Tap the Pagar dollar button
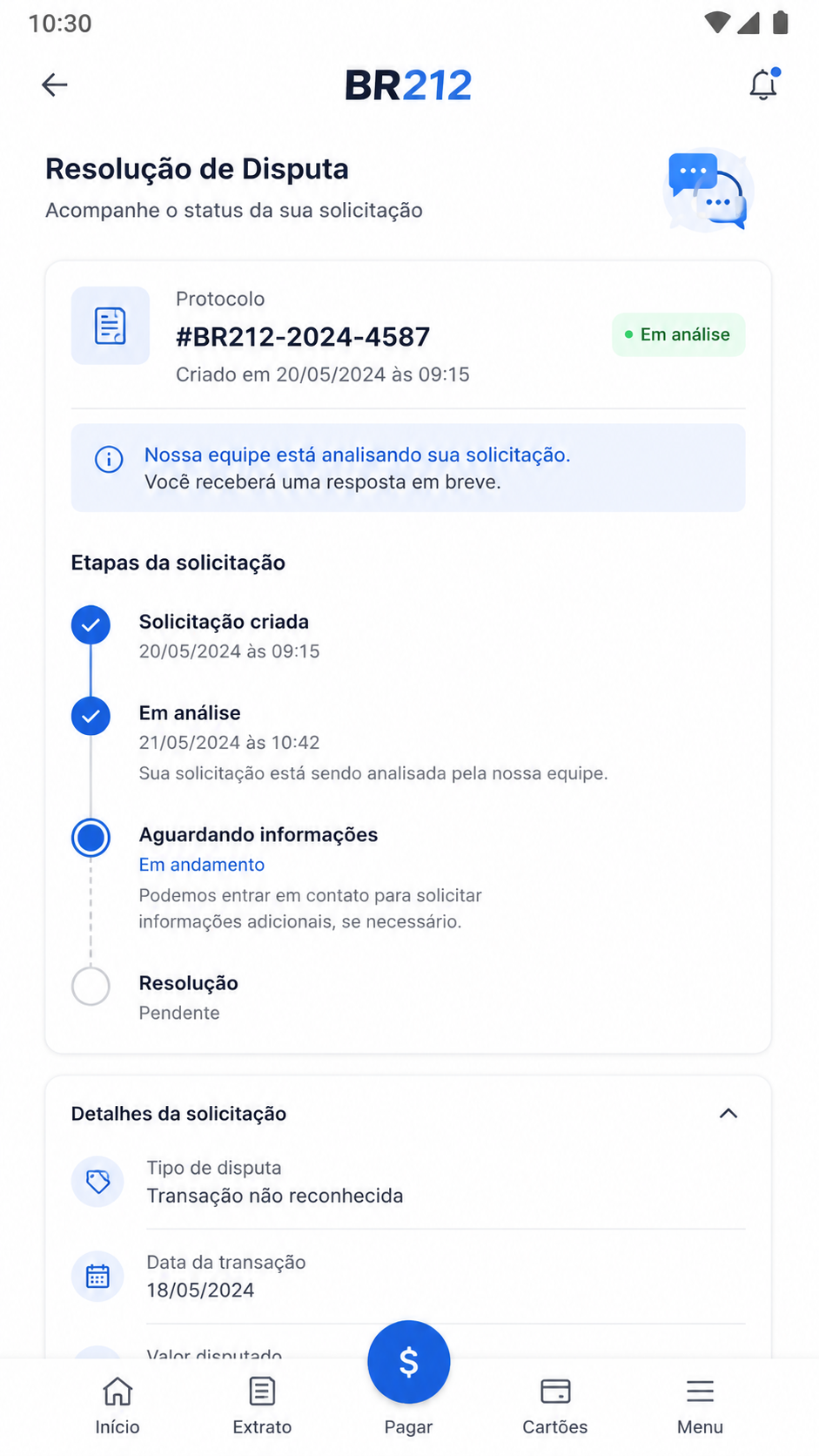This screenshot has width=819, height=1456. coord(408,1362)
